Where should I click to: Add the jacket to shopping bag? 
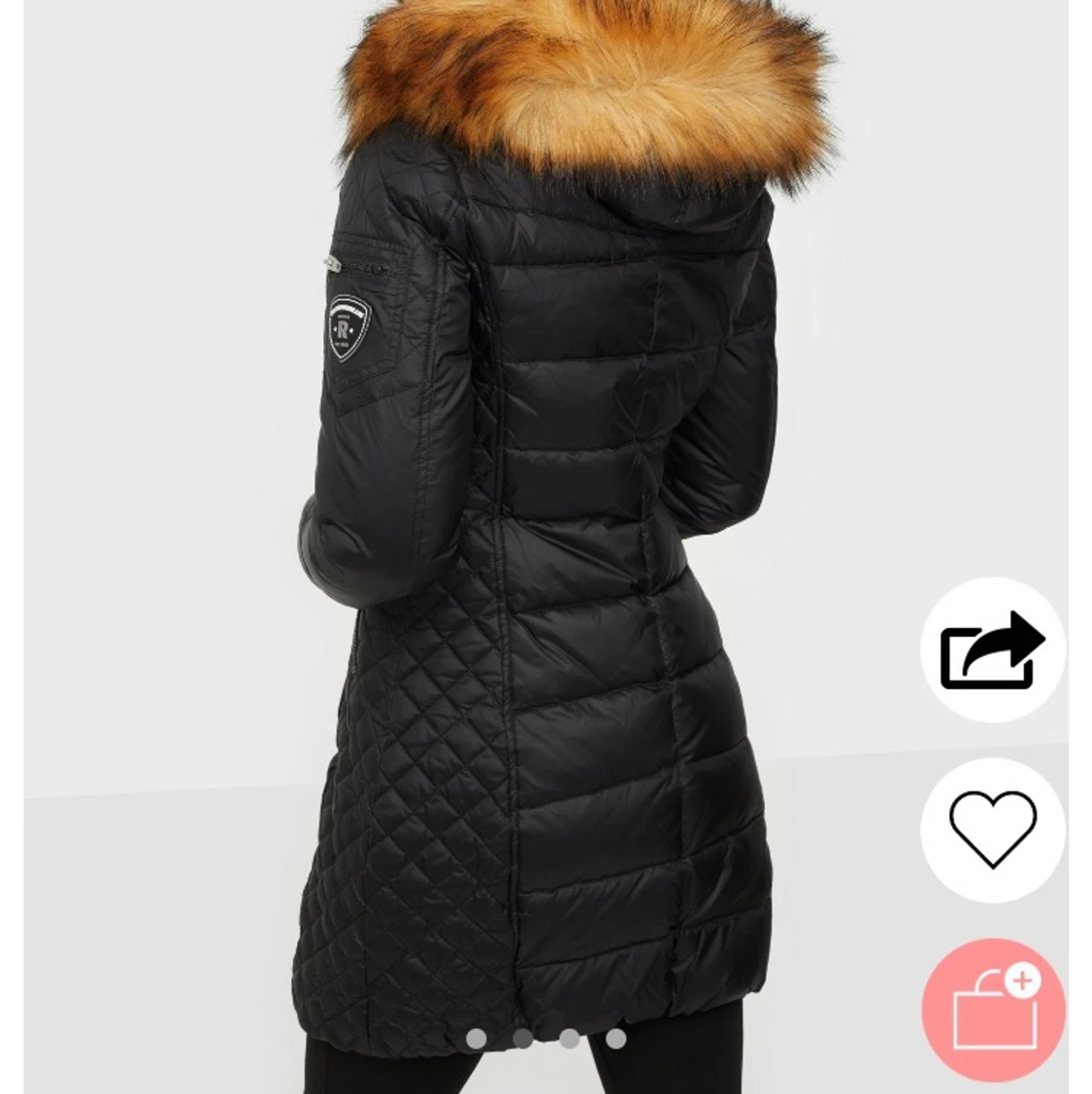coord(992,1010)
